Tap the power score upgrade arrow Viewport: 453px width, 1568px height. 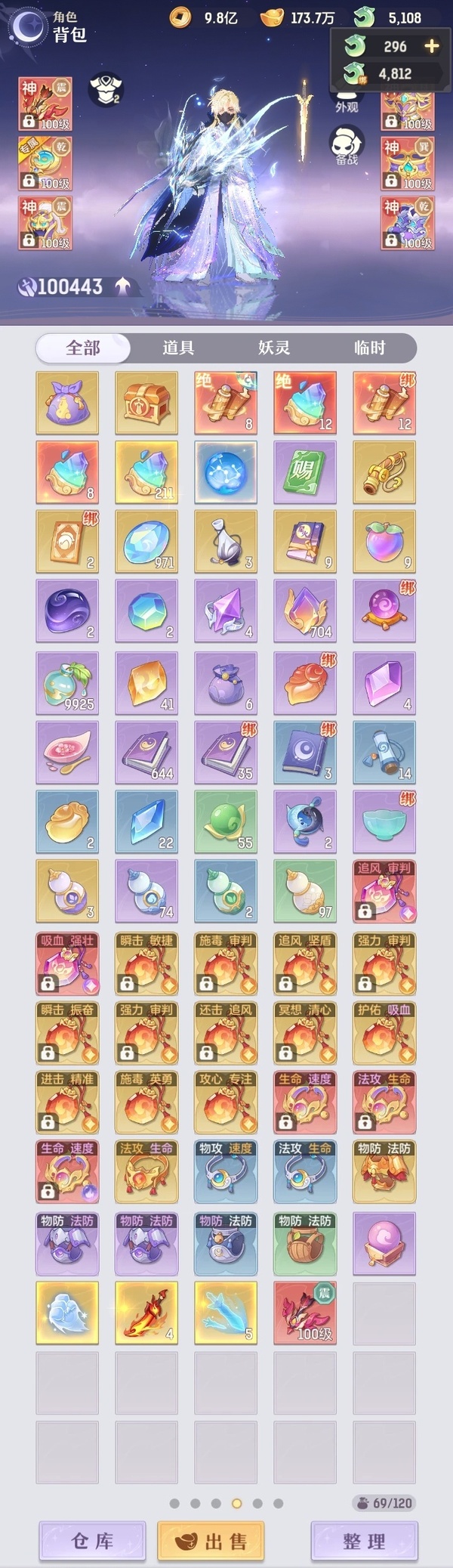click(123, 286)
